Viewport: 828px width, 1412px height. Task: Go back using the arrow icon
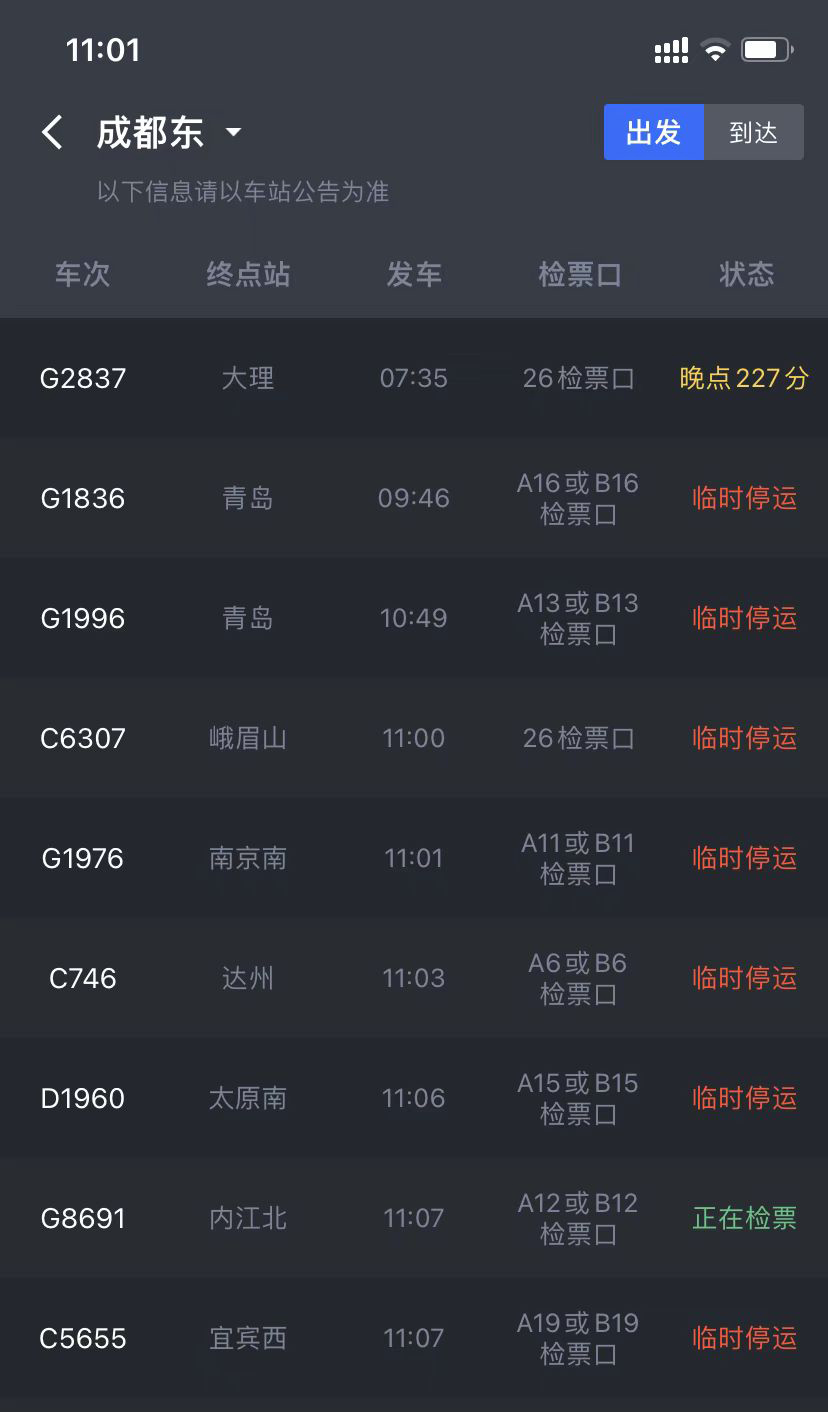[x=53, y=132]
